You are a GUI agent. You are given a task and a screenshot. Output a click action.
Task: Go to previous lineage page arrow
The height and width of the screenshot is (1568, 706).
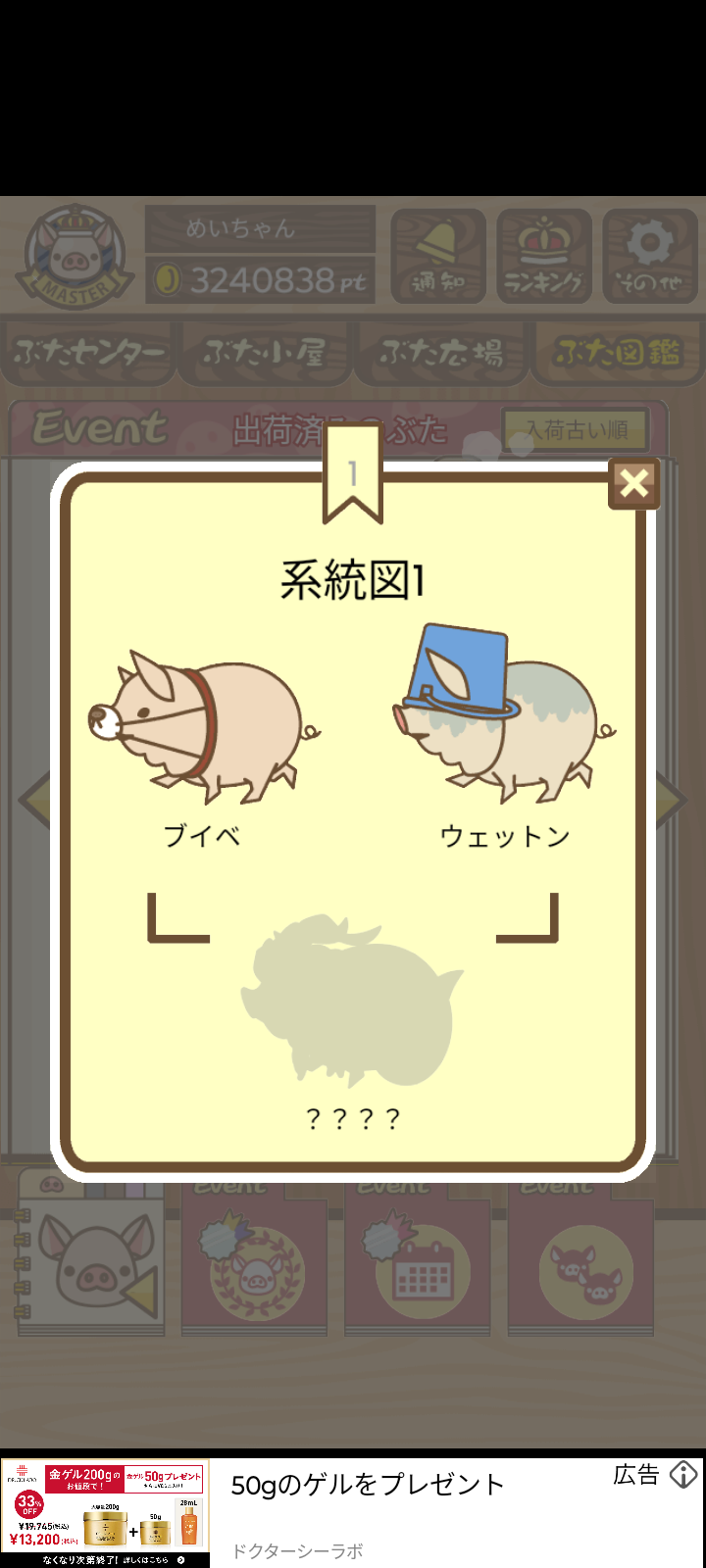(32, 799)
